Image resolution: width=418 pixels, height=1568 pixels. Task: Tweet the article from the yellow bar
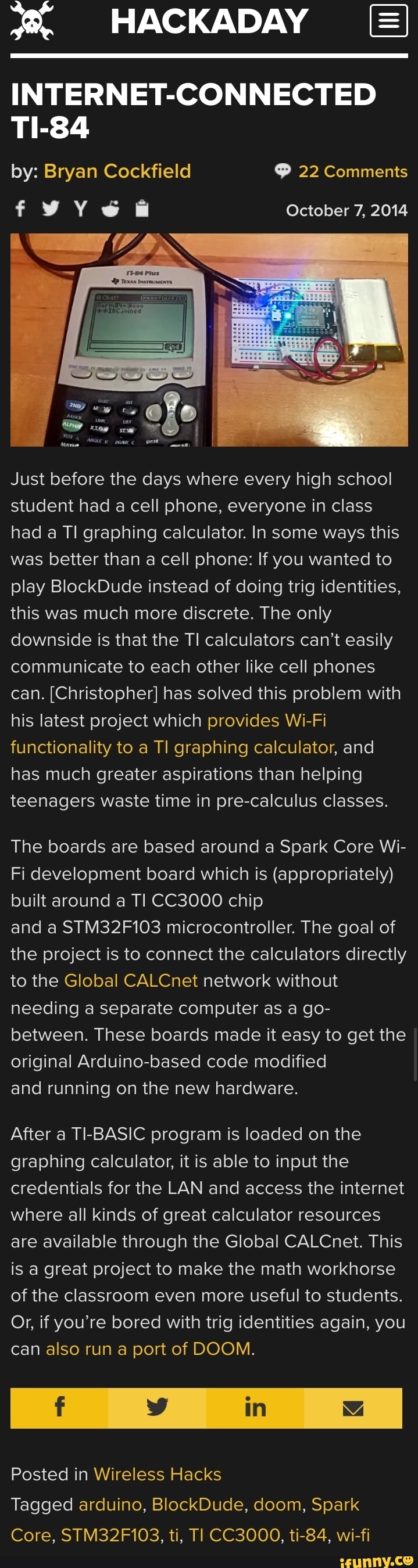coord(157,1407)
